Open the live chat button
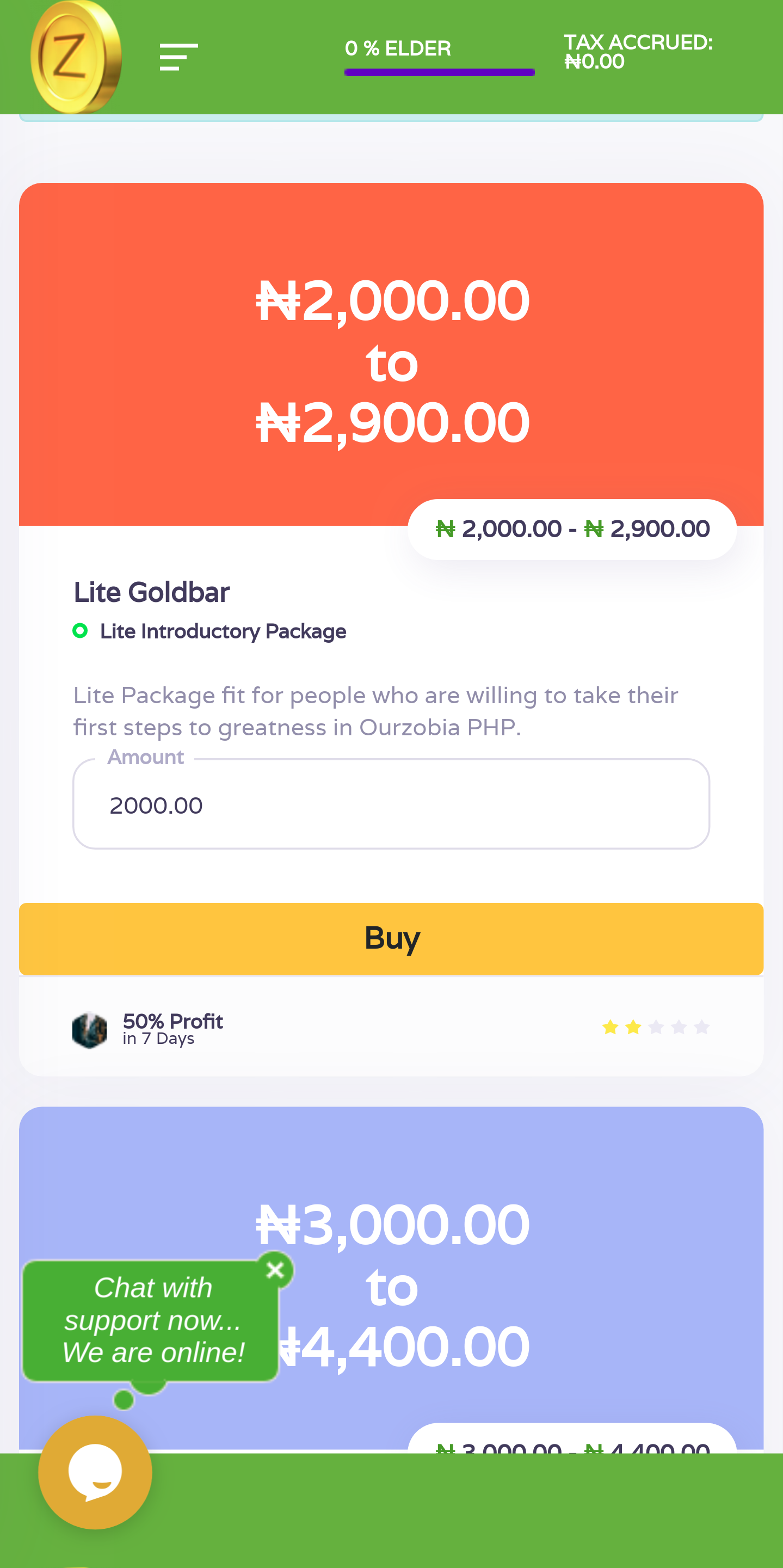 [x=95, y=1472]
